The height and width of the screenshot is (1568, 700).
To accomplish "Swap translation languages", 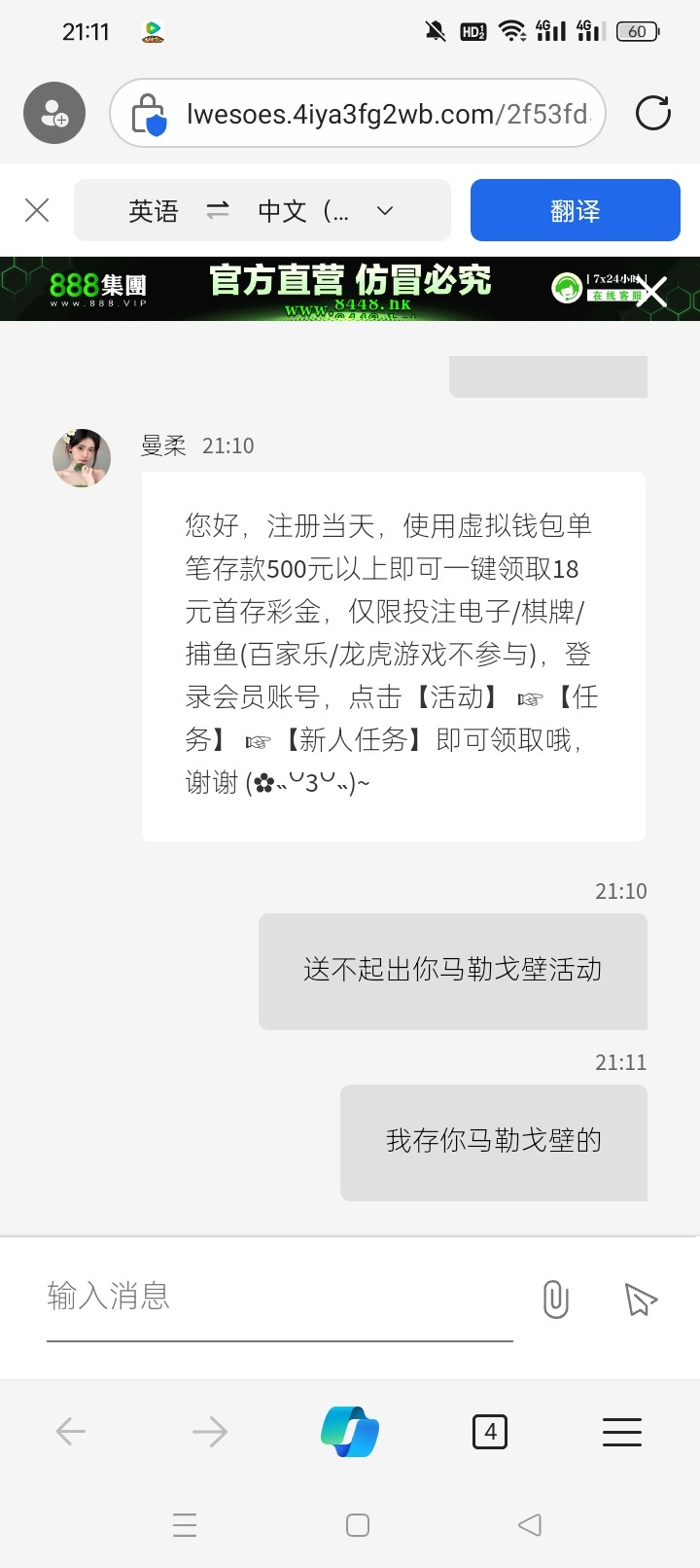I will pyautogui.click(x=218, y=210).
